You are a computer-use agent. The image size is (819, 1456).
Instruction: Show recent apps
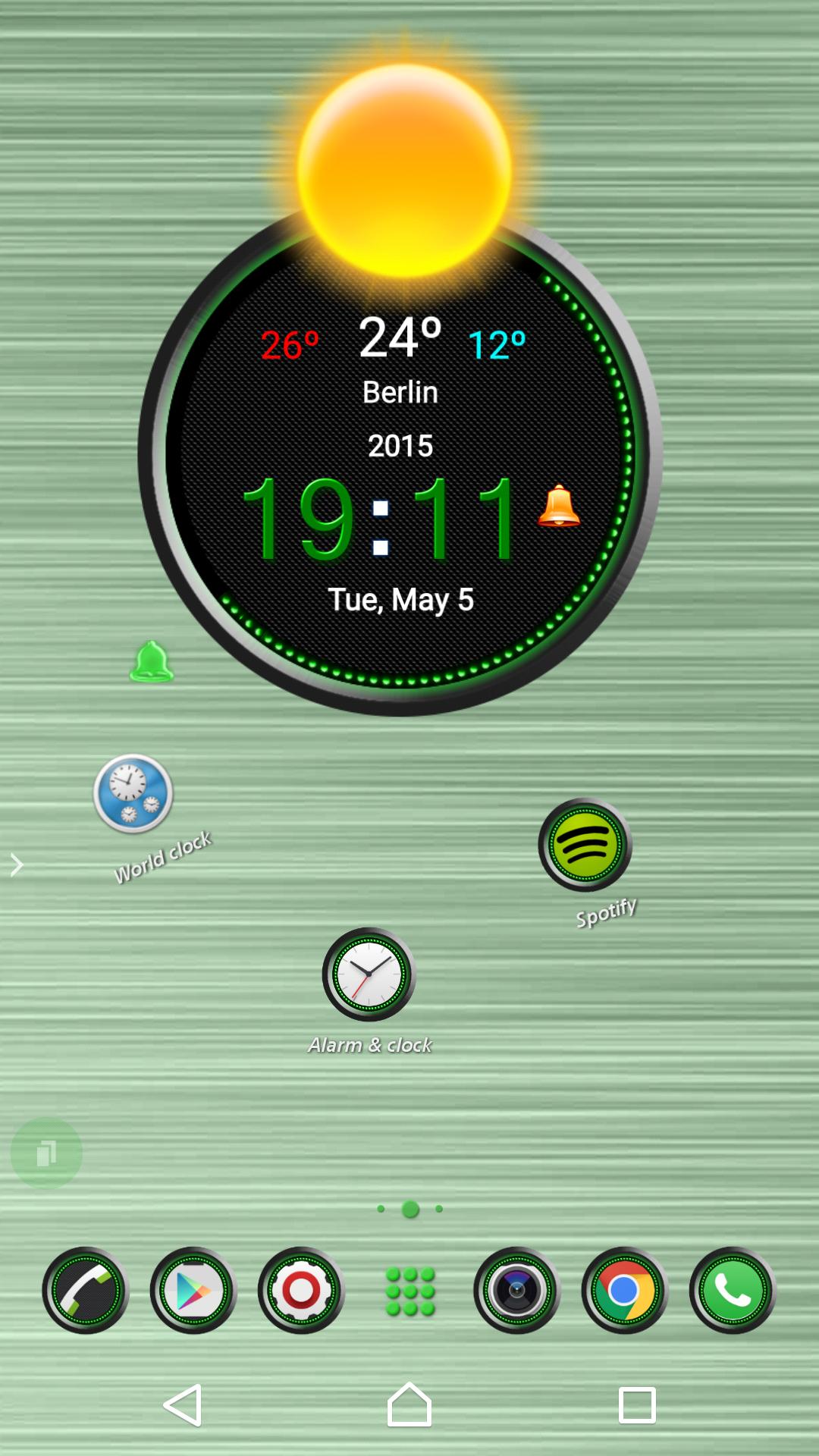637,1405
